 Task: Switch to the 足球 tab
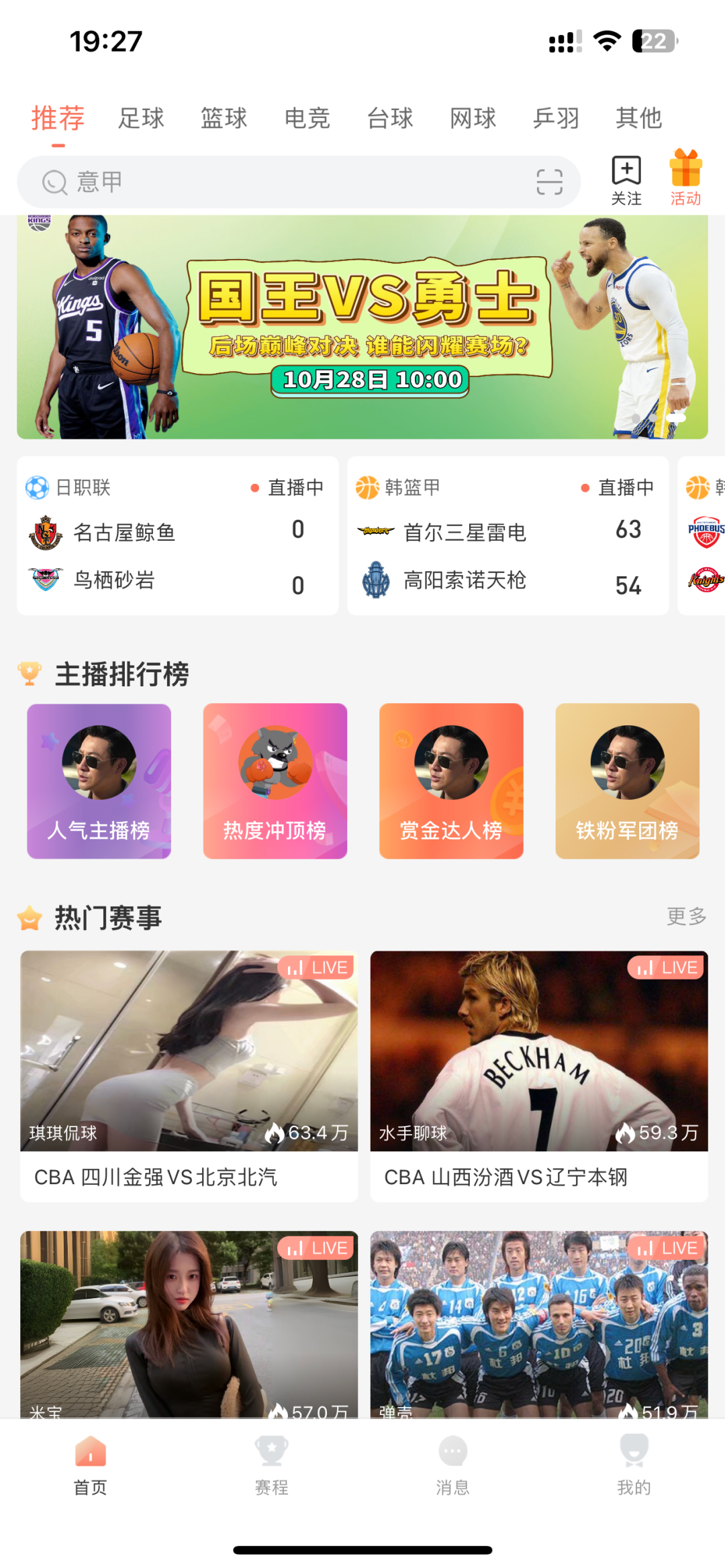(x=141, y=118)
